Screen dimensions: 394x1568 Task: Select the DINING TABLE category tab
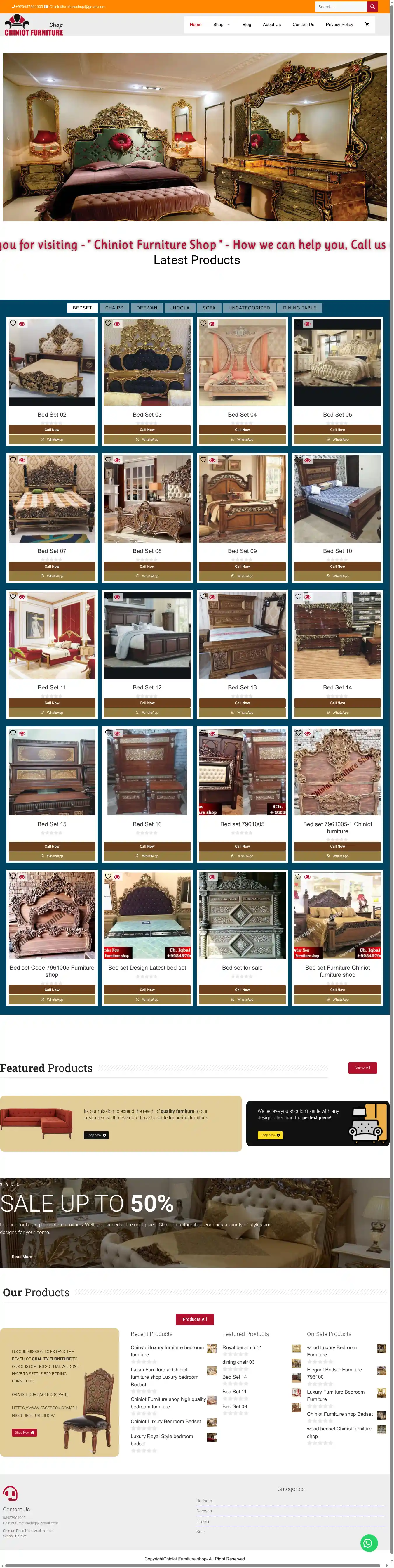point(299,308)
